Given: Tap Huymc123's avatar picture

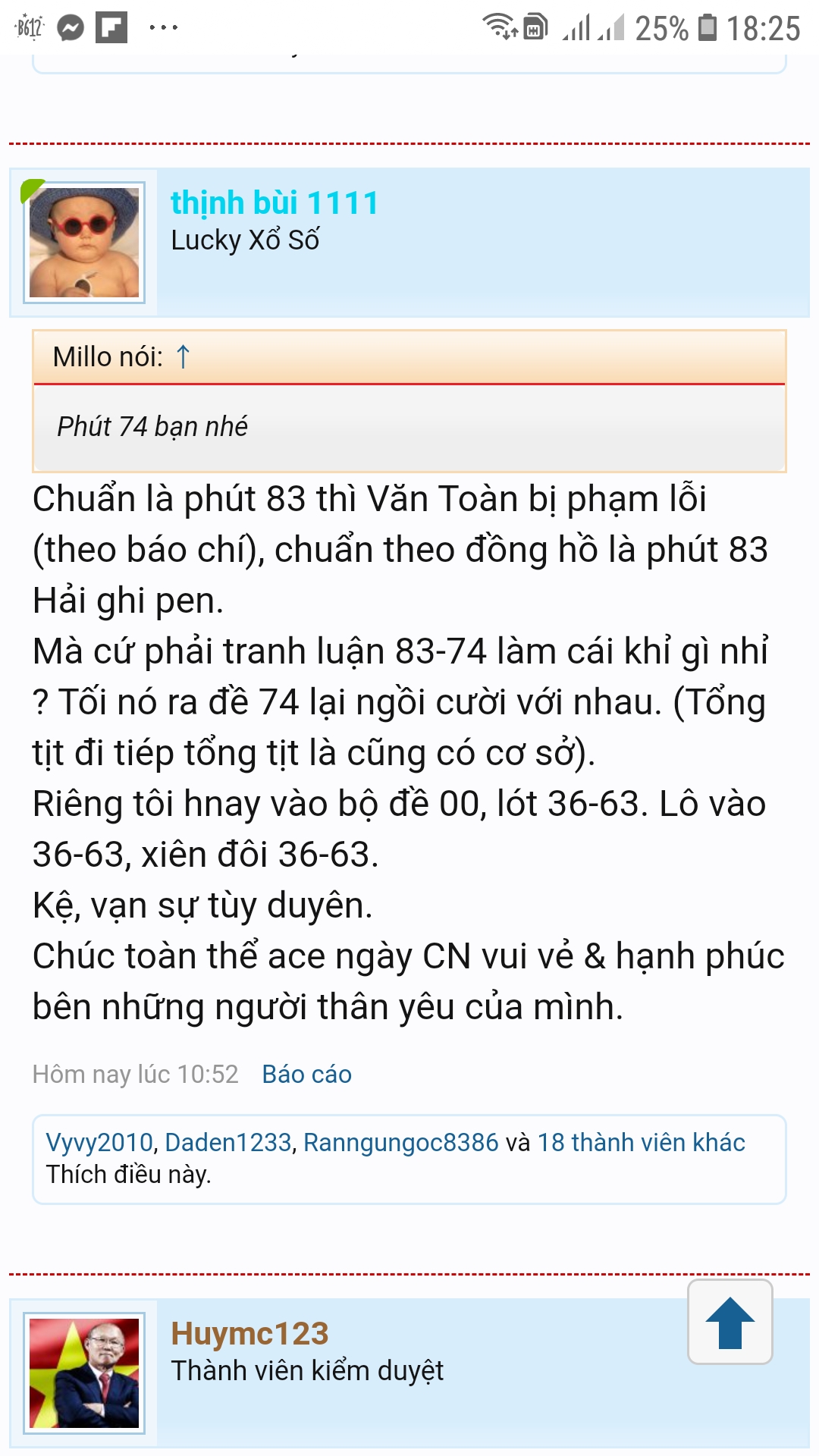Looking at the screenshot, I should [x=84, y=1373].
